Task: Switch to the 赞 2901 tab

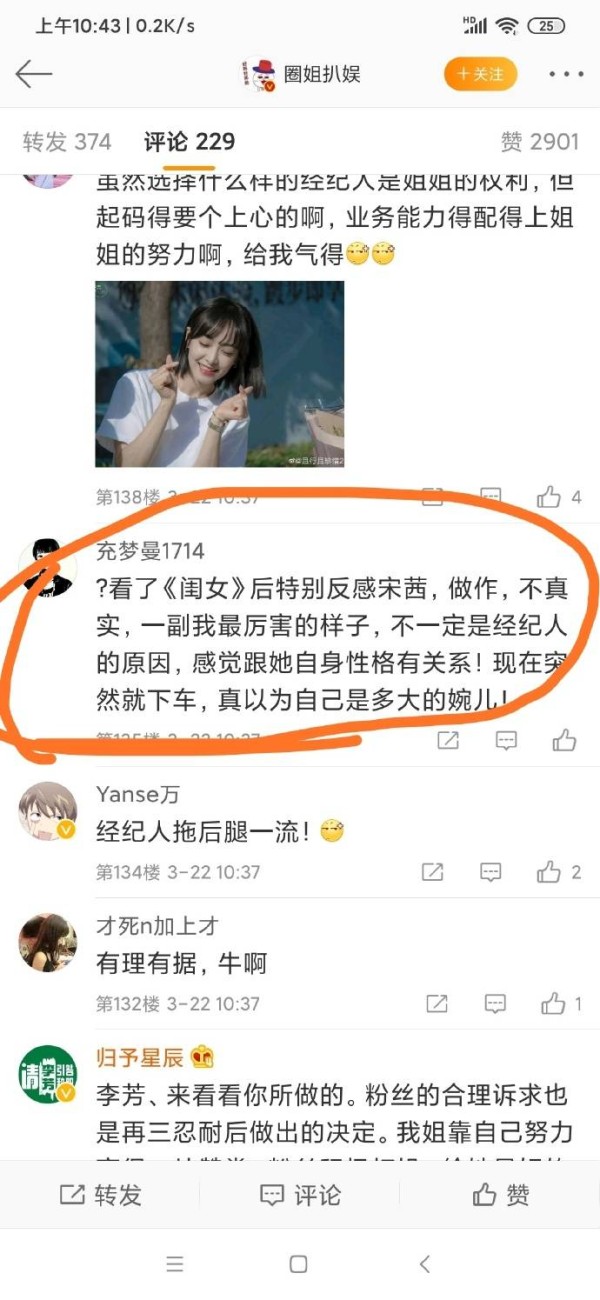Action: (539, 142)
